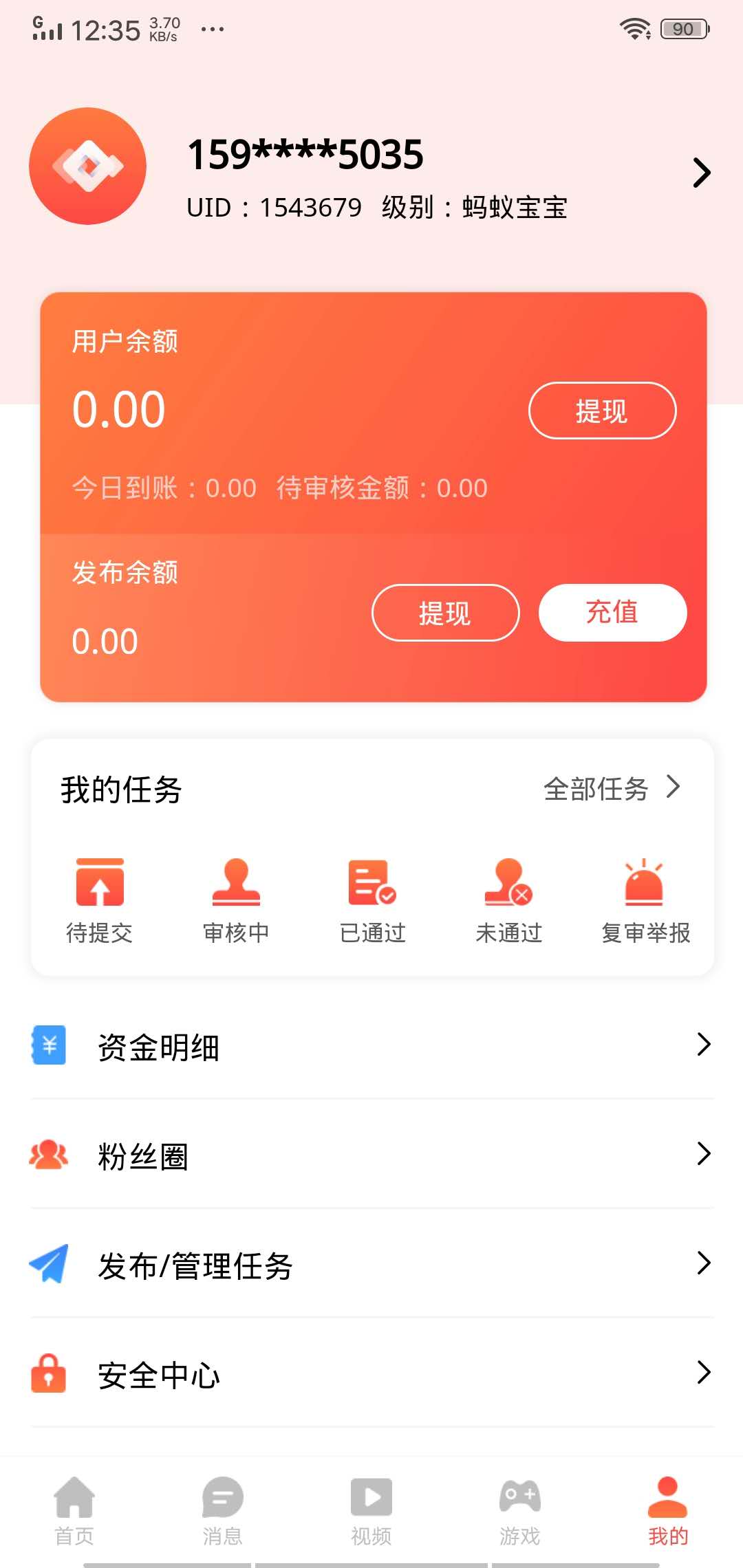
Task: Switch to the 视频 tab
Action: tap(371, 1506)
